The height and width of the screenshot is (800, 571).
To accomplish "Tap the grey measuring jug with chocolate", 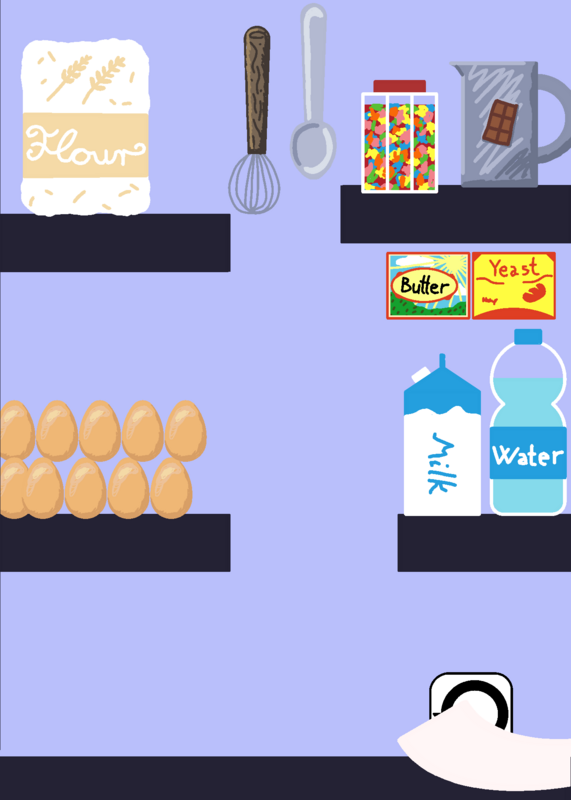I will (x=510, y=124).
